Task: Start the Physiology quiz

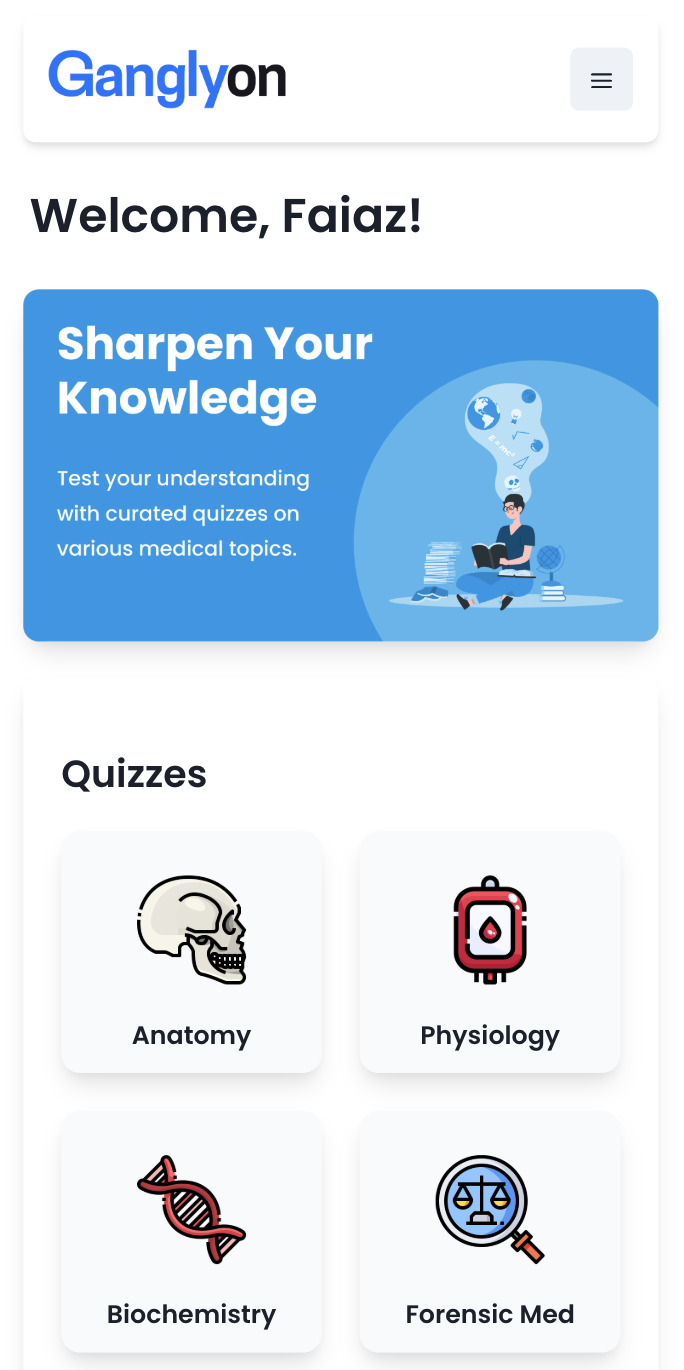Action: click(x=490, y=952)
